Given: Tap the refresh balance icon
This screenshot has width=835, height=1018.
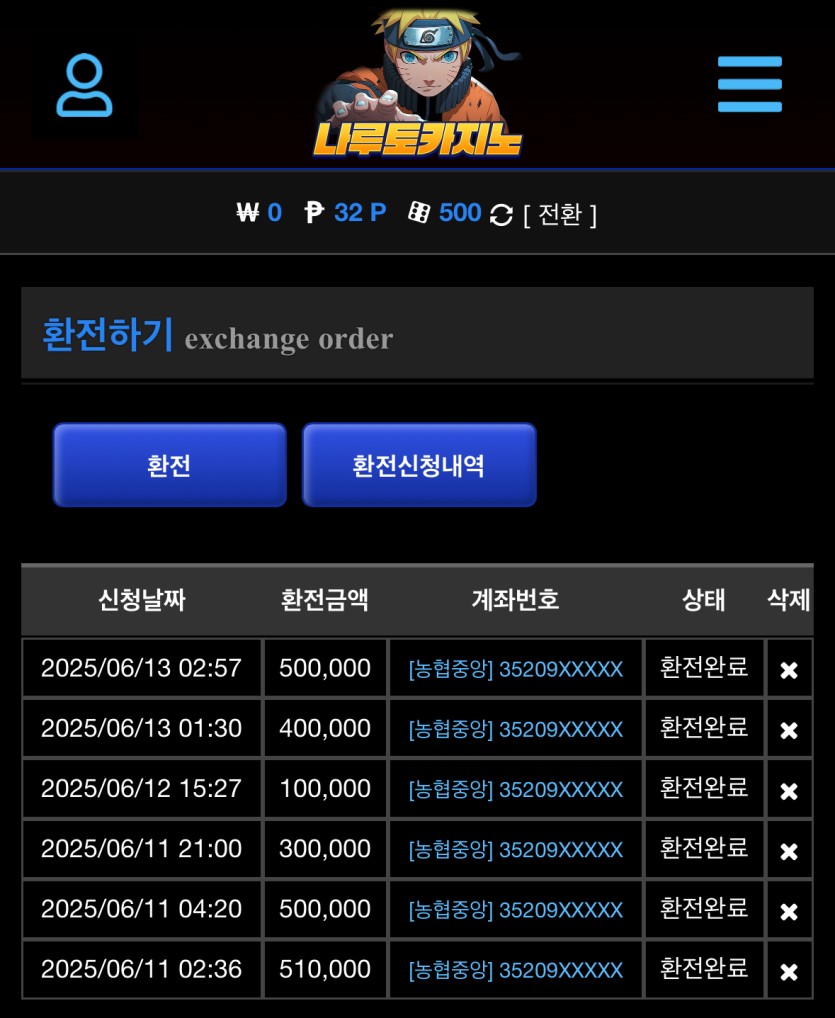Looking at the screenshot, I should 501,214.
